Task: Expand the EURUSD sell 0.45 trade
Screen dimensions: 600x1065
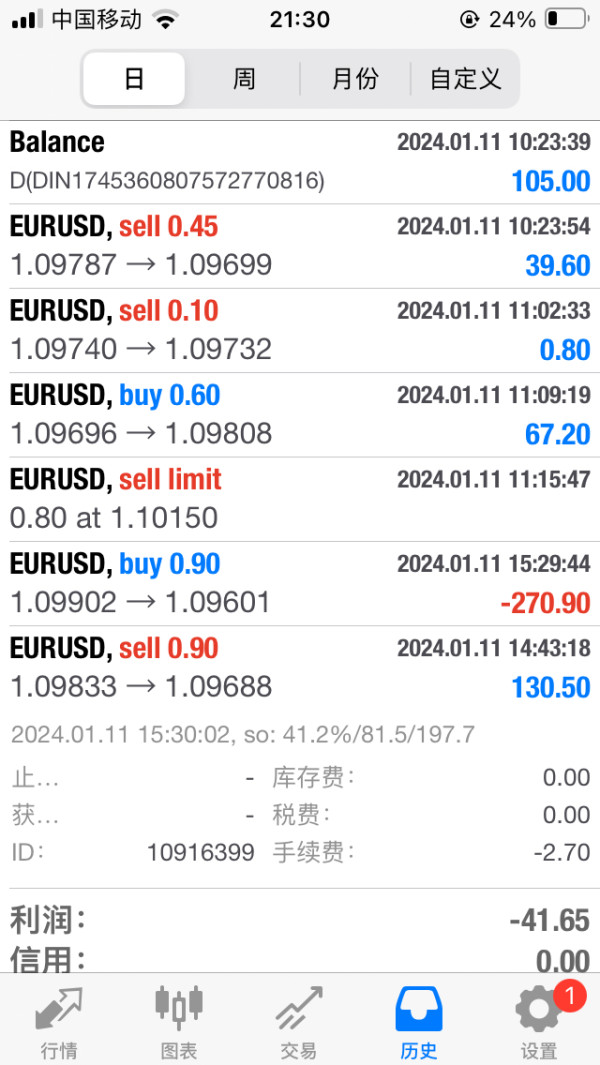Action: coord(300,246)
